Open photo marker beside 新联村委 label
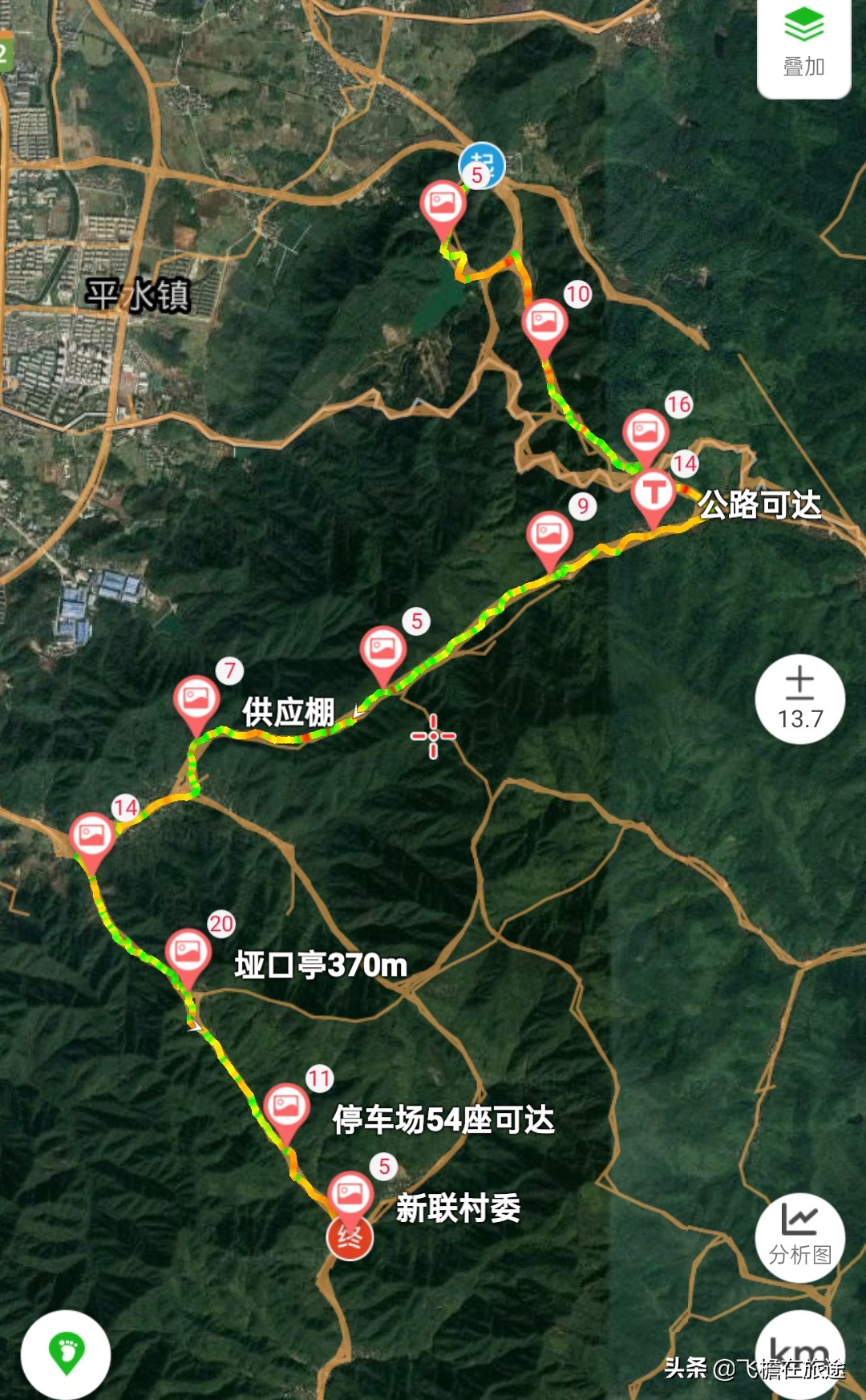 pyautogui.click(x=350, y=1194)
